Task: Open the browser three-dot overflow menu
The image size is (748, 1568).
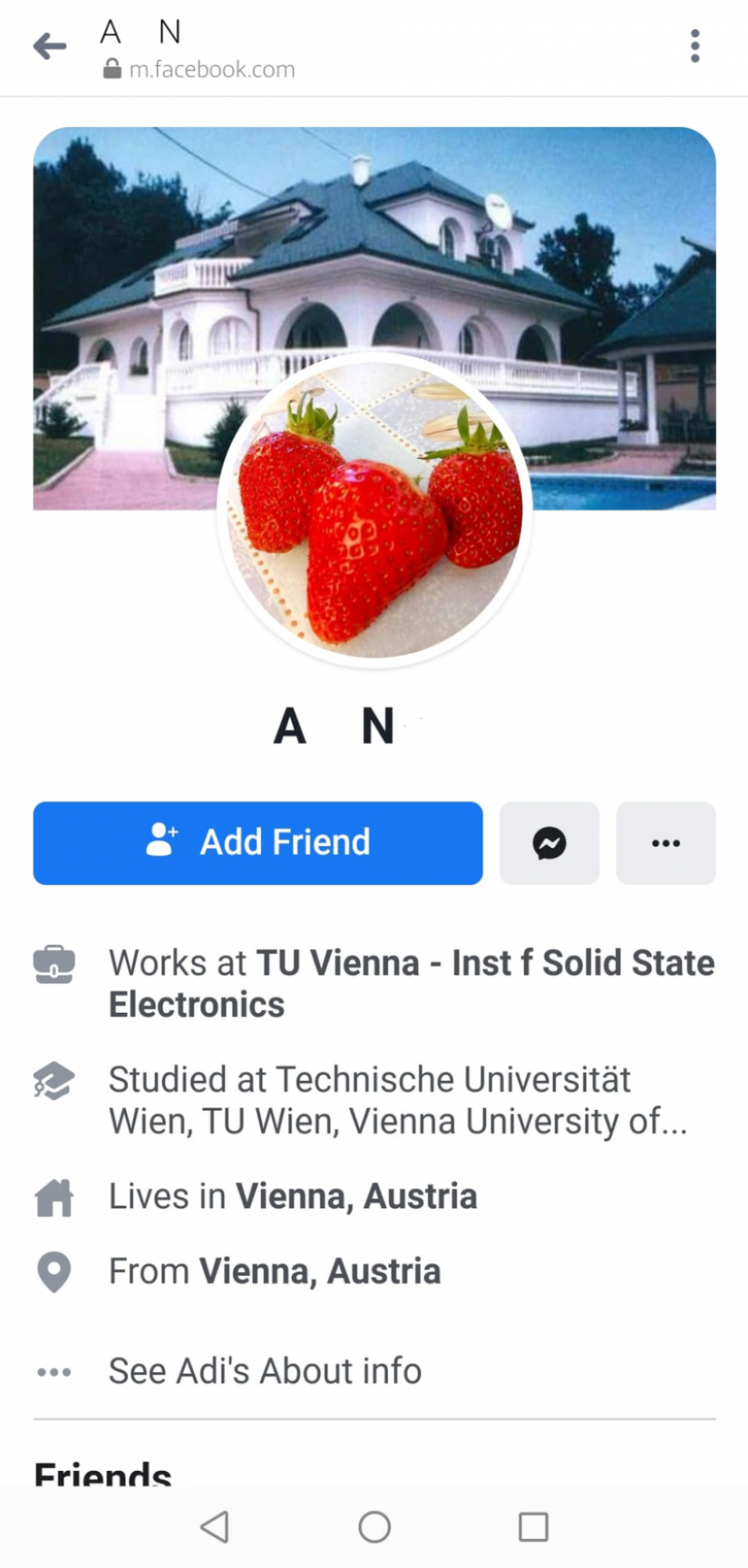Action: pos(695,47)
